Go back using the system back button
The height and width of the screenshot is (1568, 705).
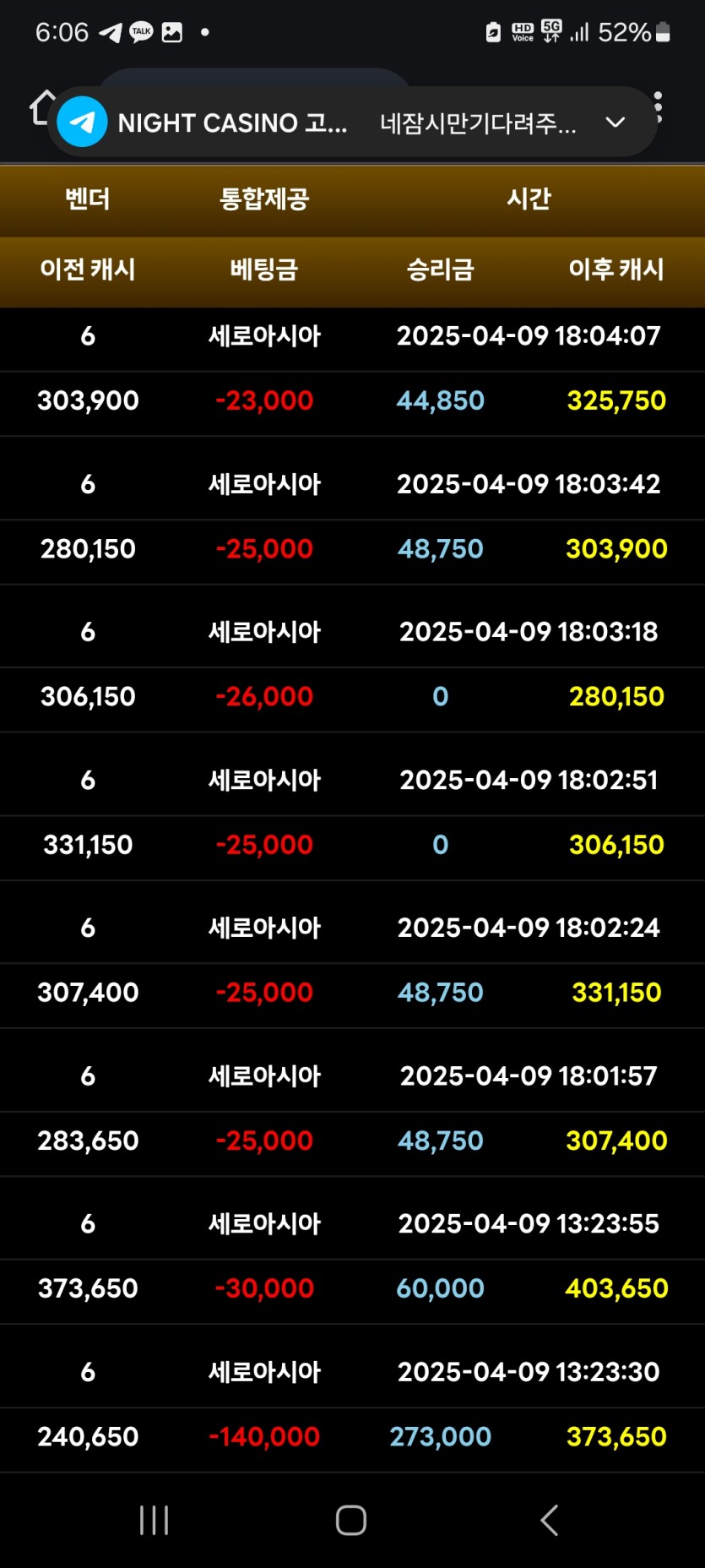pos(550,1520)
